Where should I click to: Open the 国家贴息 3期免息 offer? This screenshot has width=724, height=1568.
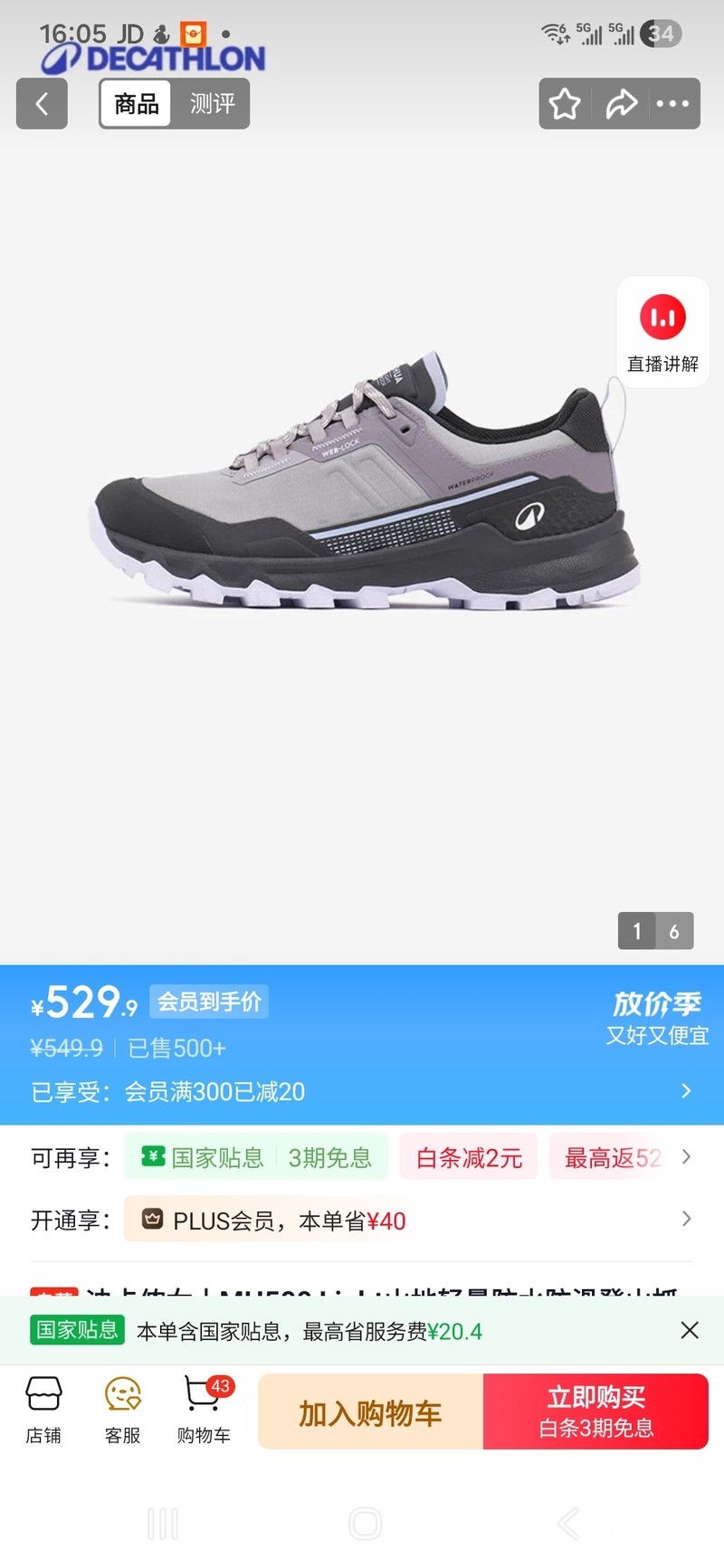(256, 1157)
